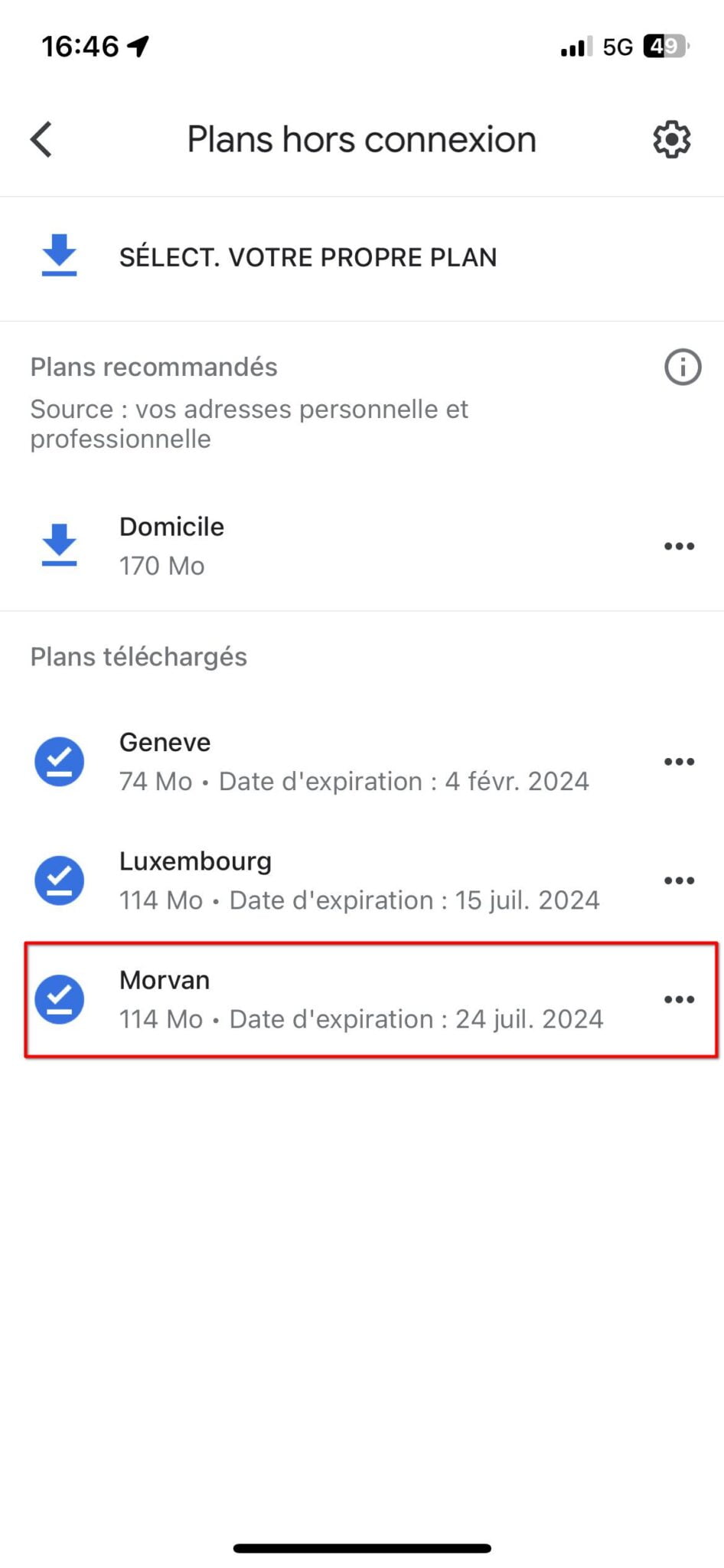Open more options for Morvan
724x1568 pixels.
click(679, 999)
